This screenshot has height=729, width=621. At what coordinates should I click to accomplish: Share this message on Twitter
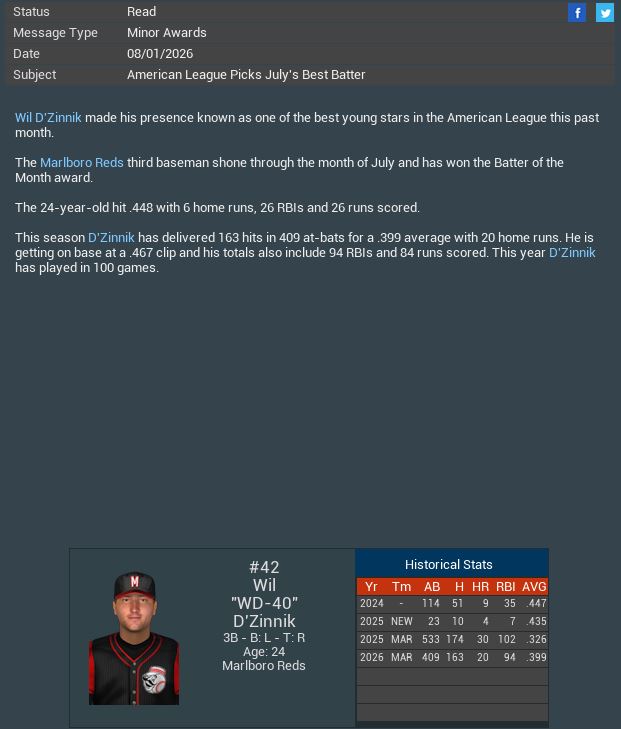pyautogui.click(x=605, y=12)
